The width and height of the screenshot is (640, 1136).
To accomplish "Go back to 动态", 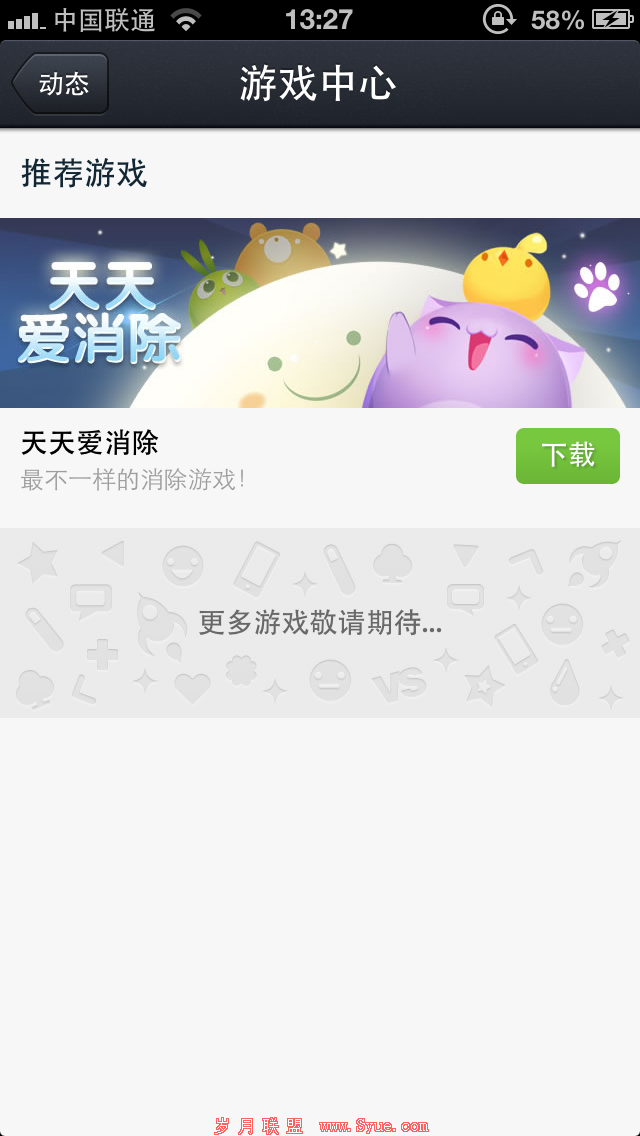I will (x=60, y=84).
